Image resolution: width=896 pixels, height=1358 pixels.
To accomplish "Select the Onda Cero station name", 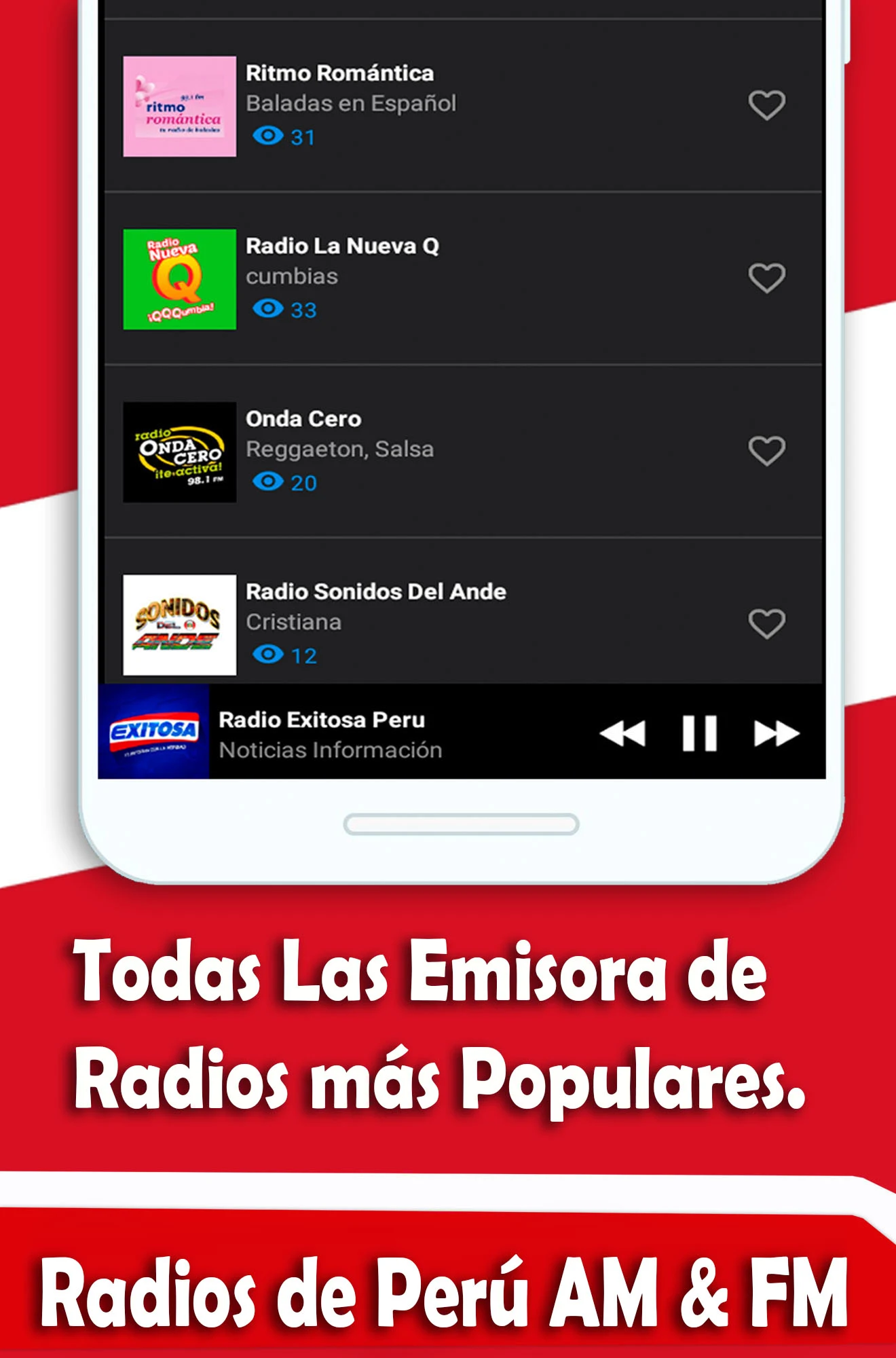I will [x=303, y=419].
